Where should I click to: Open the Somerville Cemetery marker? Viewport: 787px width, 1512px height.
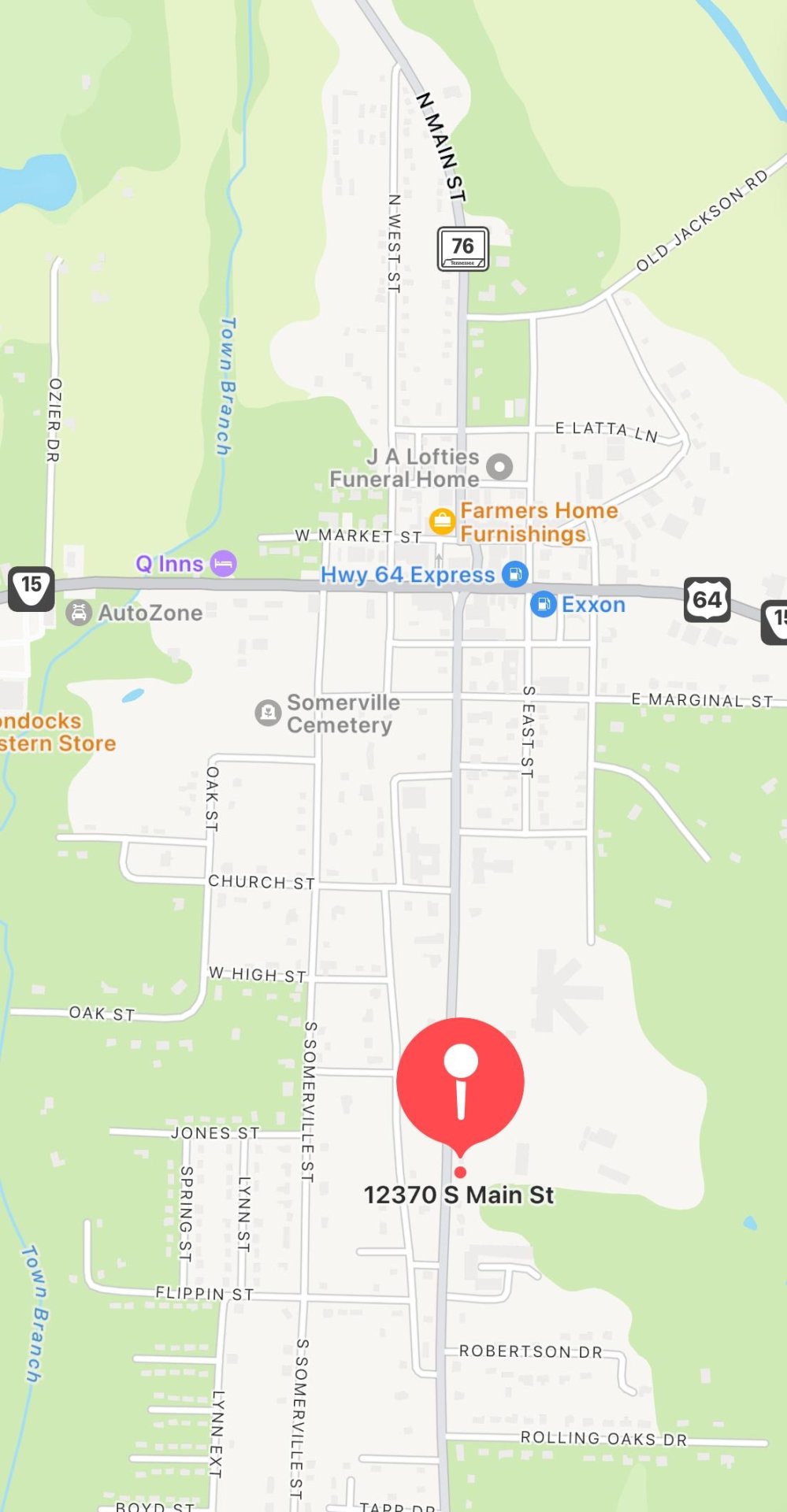269,713
